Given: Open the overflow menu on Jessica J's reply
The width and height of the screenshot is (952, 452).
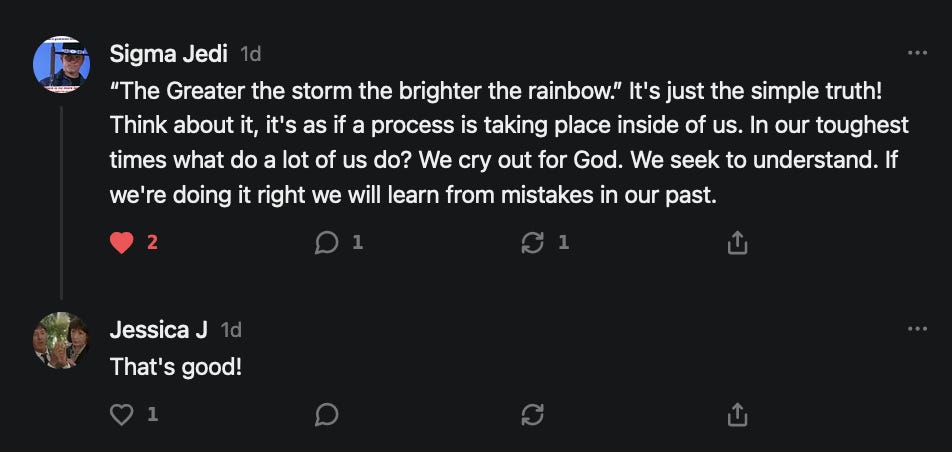Looking at the screenshot, I should click(917, 329).
